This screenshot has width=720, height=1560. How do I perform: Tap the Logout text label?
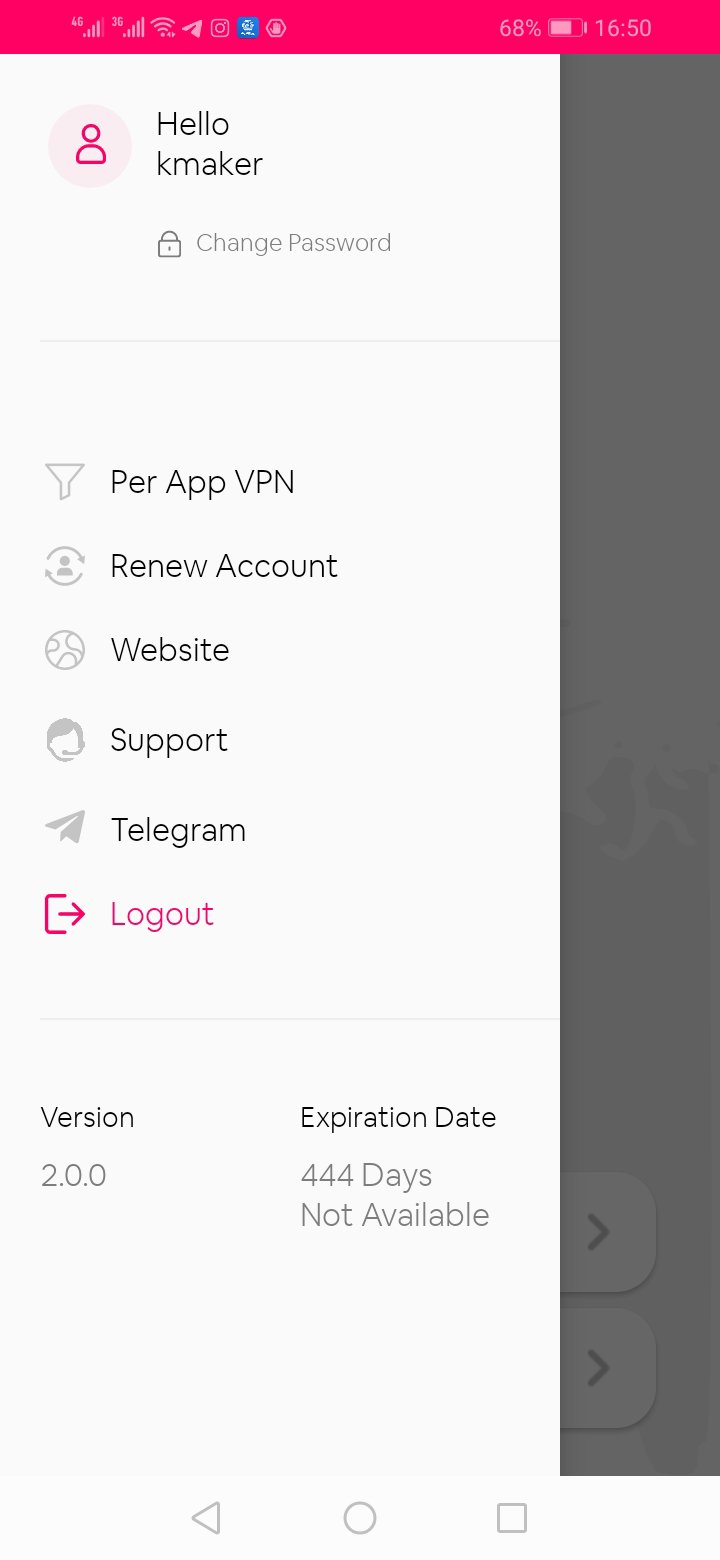point(162,913)
